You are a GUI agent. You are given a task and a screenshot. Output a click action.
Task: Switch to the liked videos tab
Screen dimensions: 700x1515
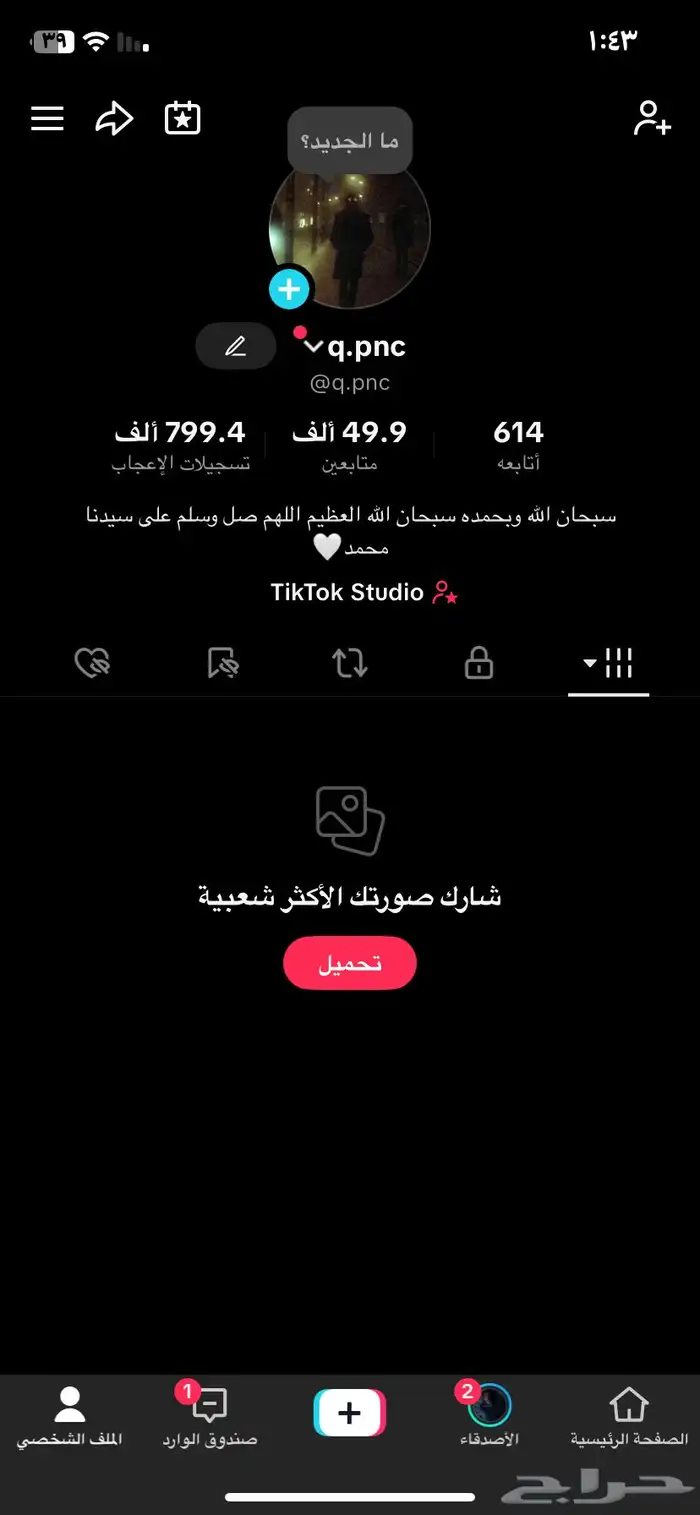92,662
